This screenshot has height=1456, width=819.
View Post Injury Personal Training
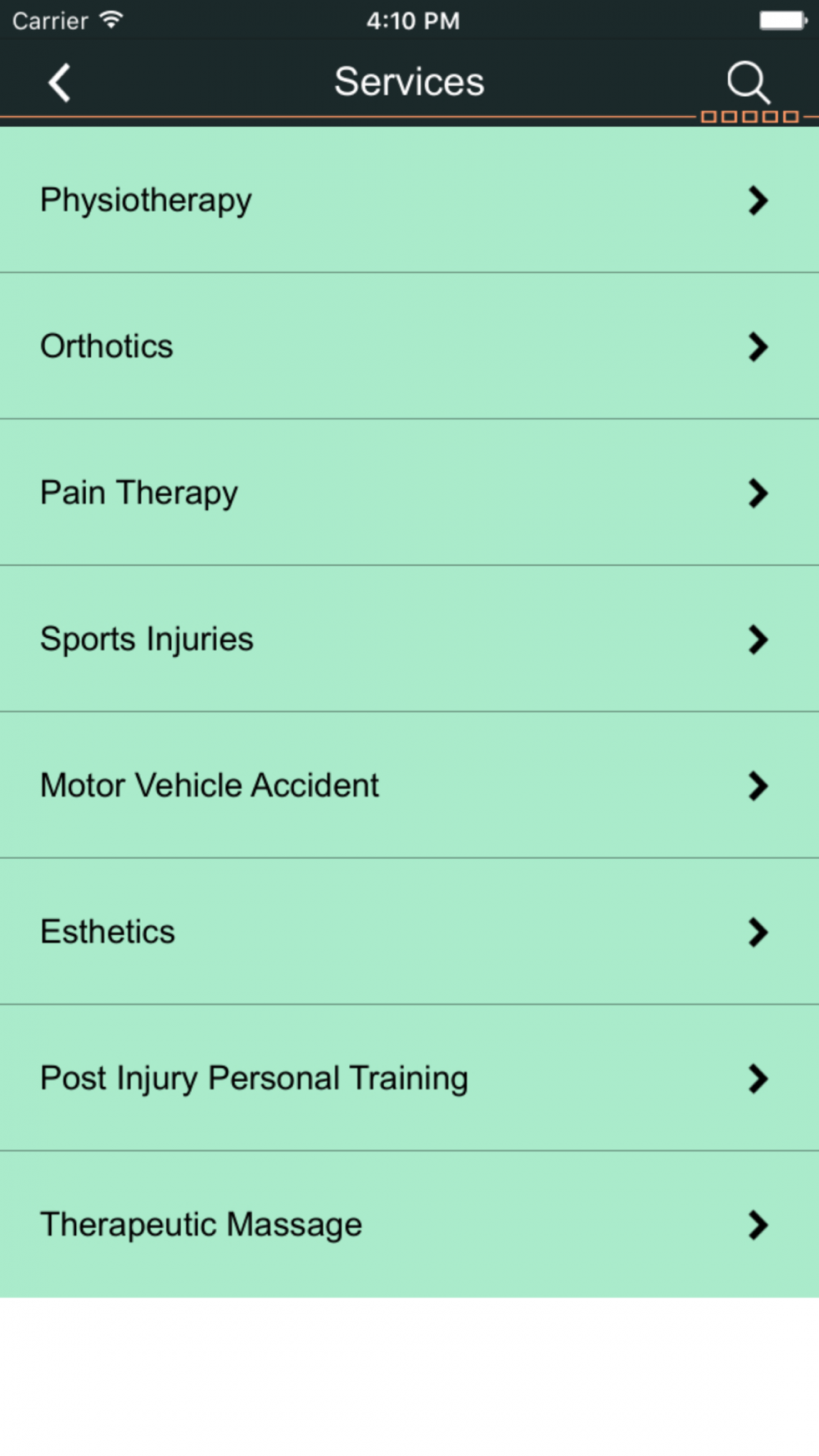point(409,1078)
